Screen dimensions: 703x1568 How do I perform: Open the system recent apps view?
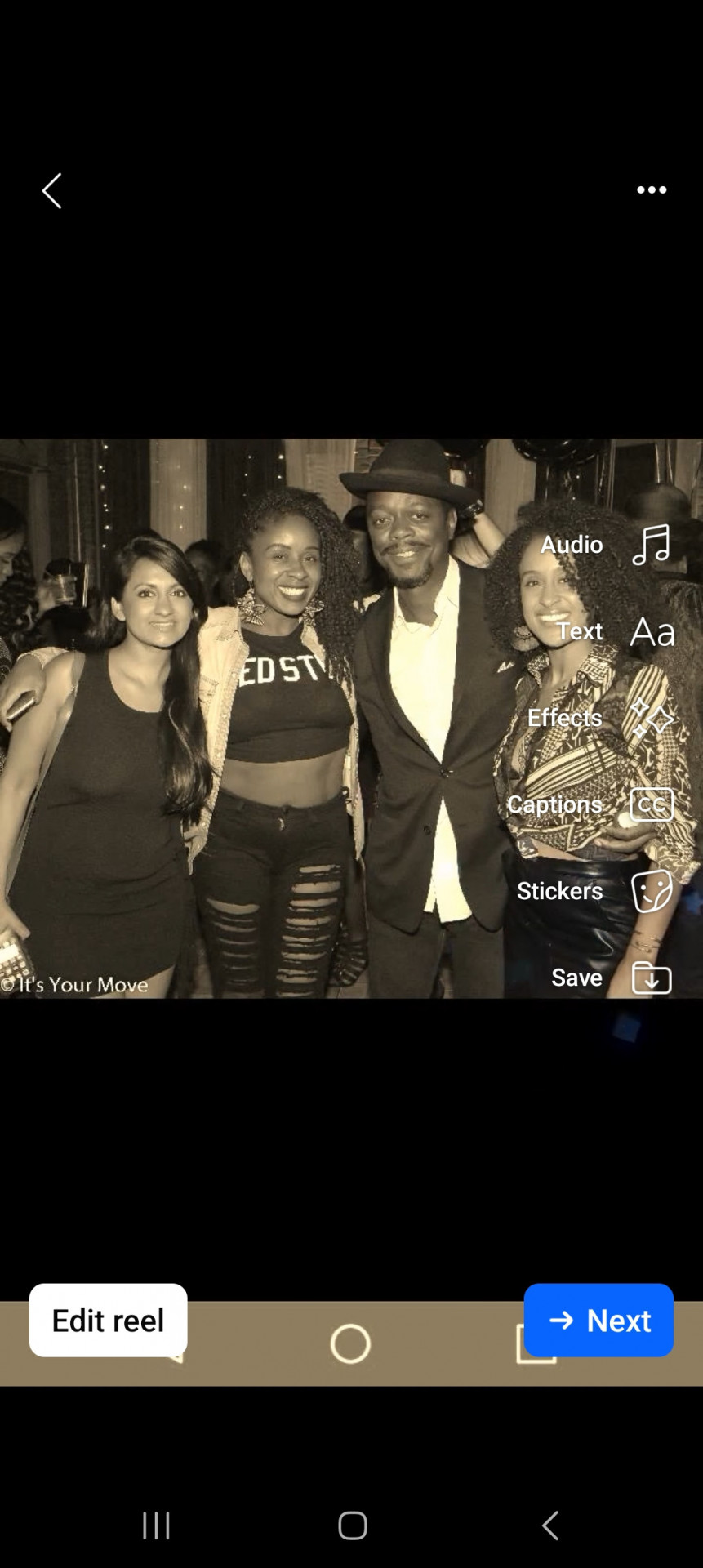tap(156, 1525)
